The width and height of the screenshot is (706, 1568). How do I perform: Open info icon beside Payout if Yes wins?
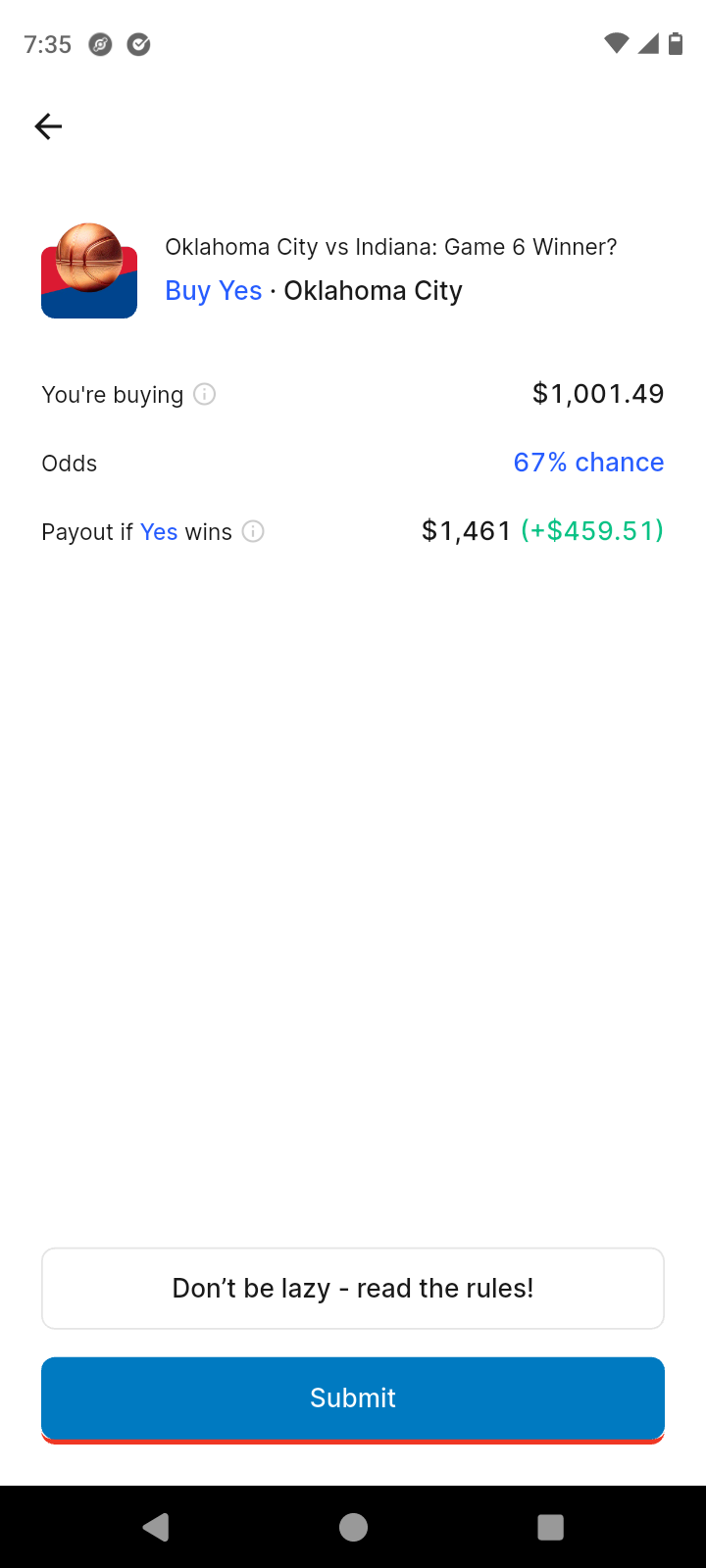pyautogui.click(x=253, y=531)
